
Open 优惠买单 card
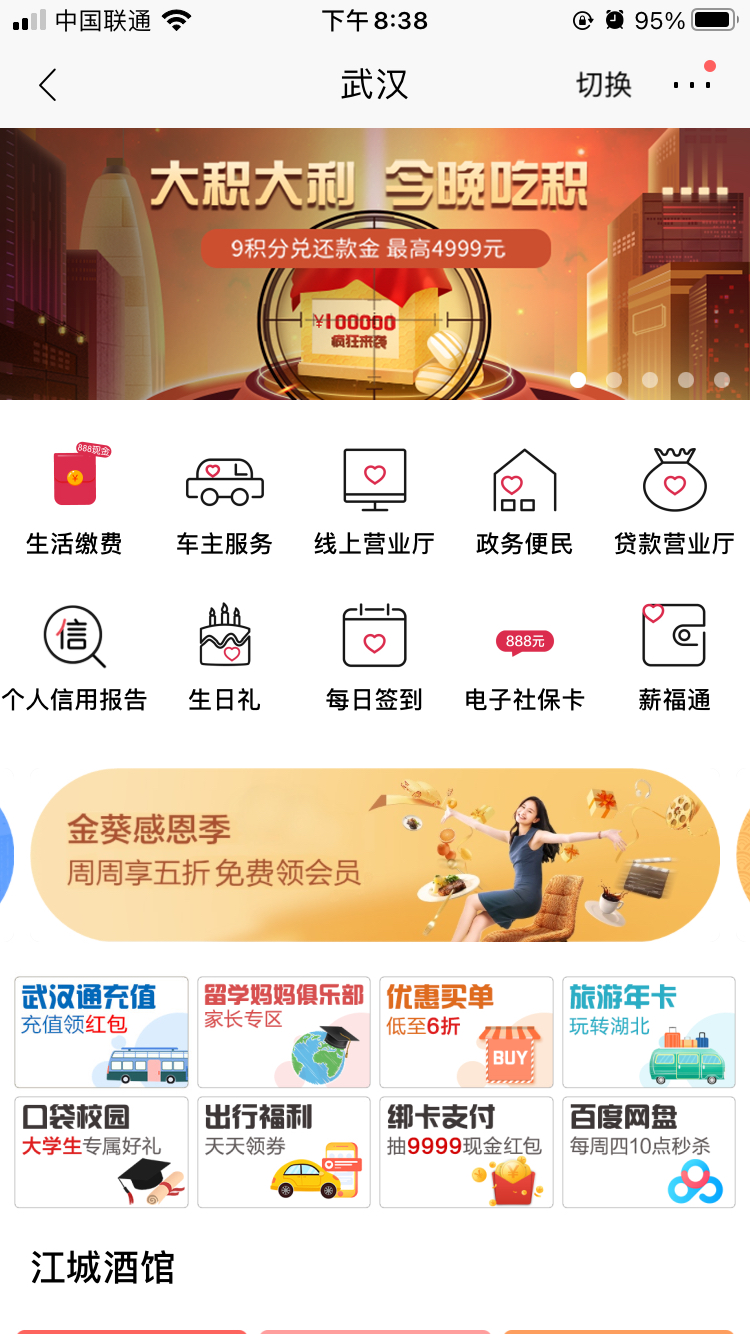(x=466, y=1032)
